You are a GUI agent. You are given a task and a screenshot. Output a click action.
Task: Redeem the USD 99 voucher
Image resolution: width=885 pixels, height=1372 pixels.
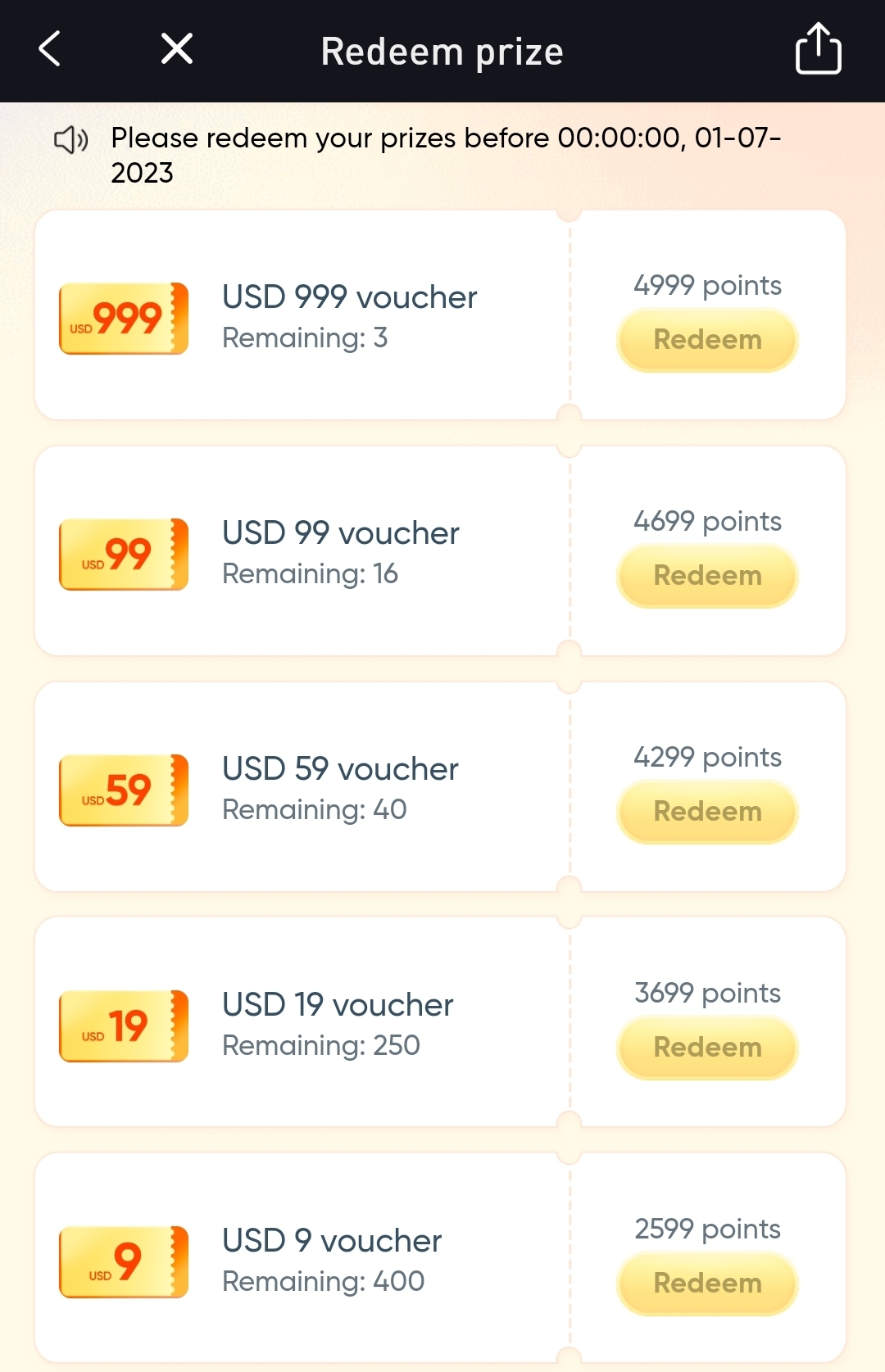[707, 576]
